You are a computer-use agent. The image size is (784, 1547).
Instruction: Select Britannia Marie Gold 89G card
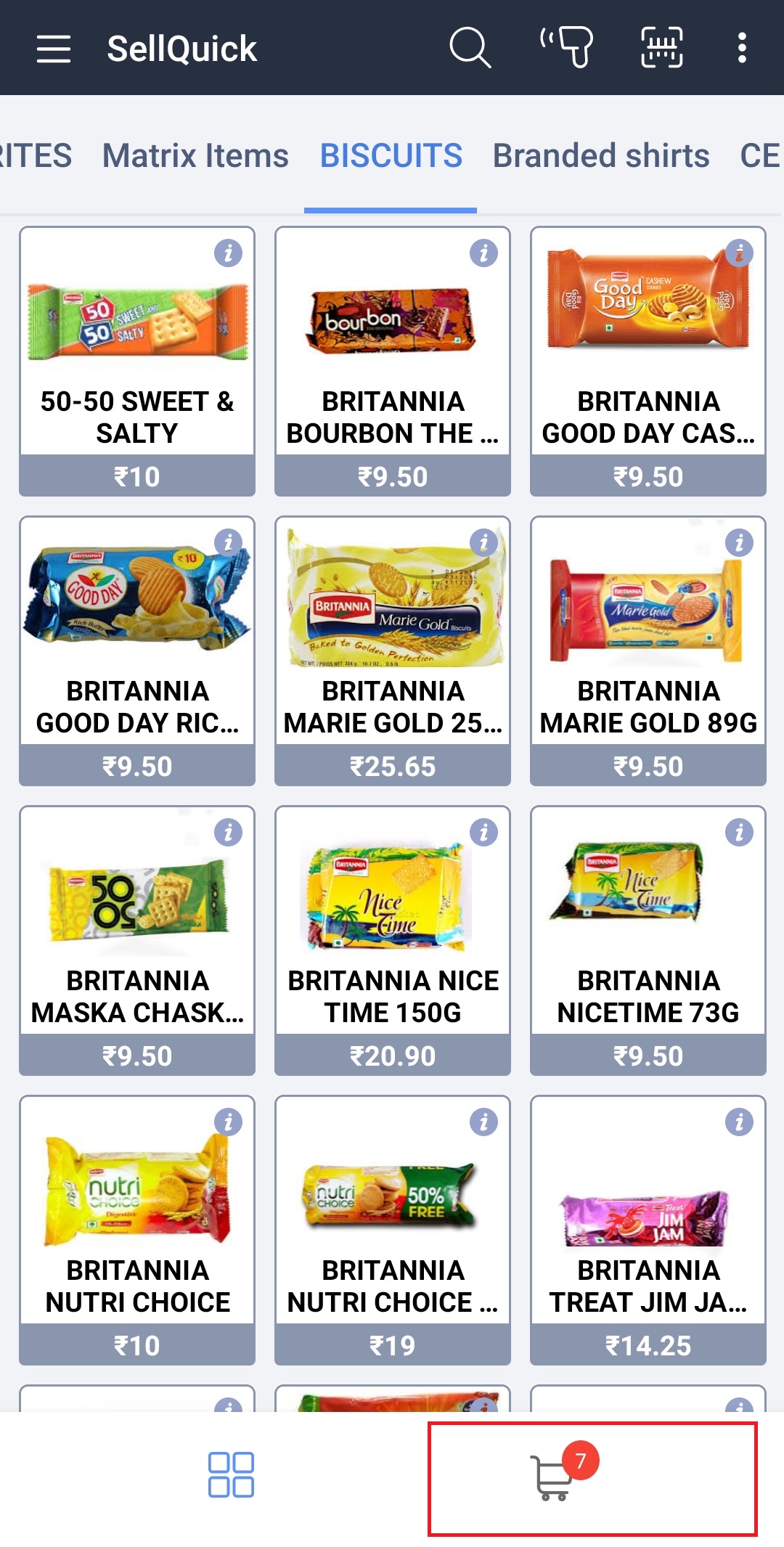pos(648,651)
